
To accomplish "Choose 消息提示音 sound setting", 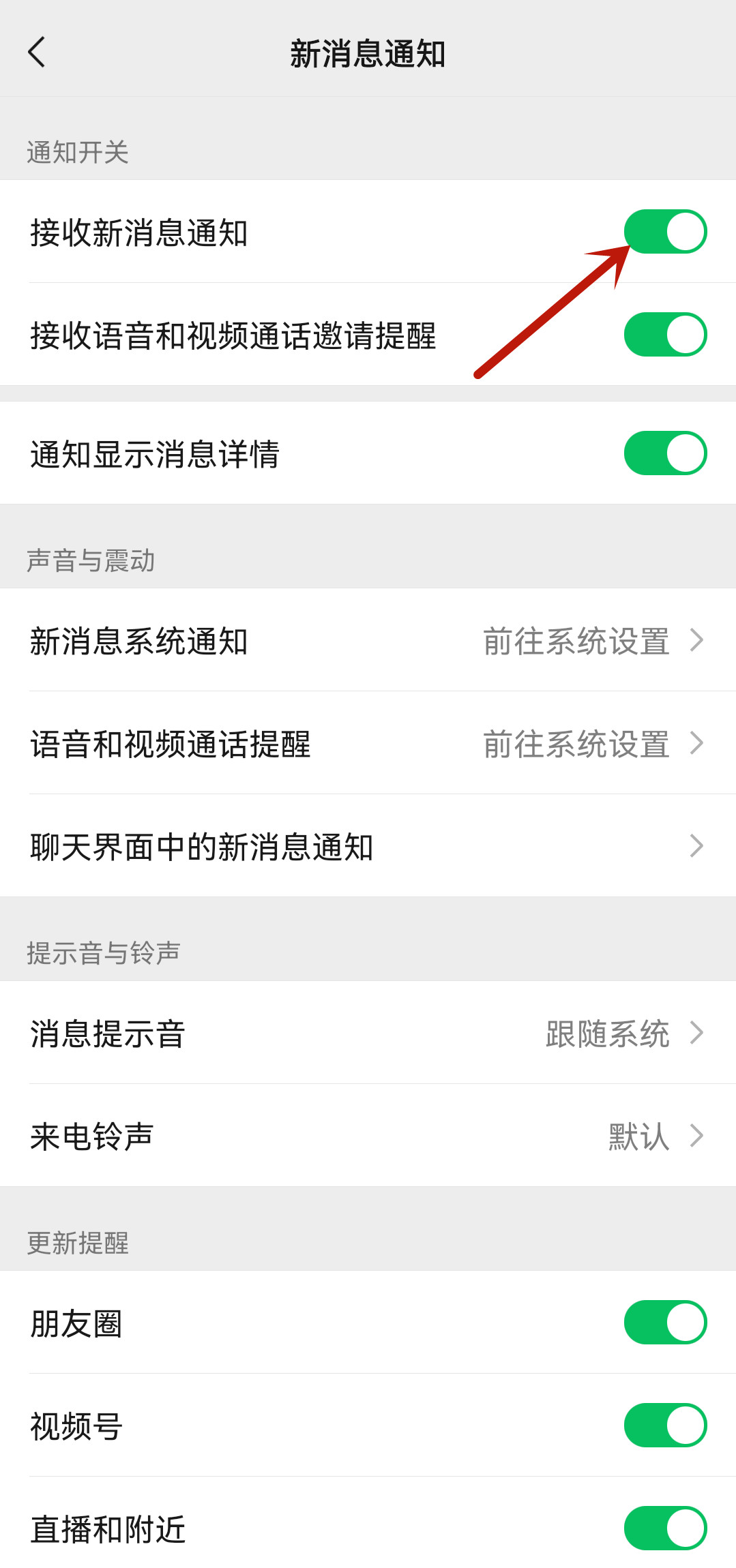I will pos(368,1034).
